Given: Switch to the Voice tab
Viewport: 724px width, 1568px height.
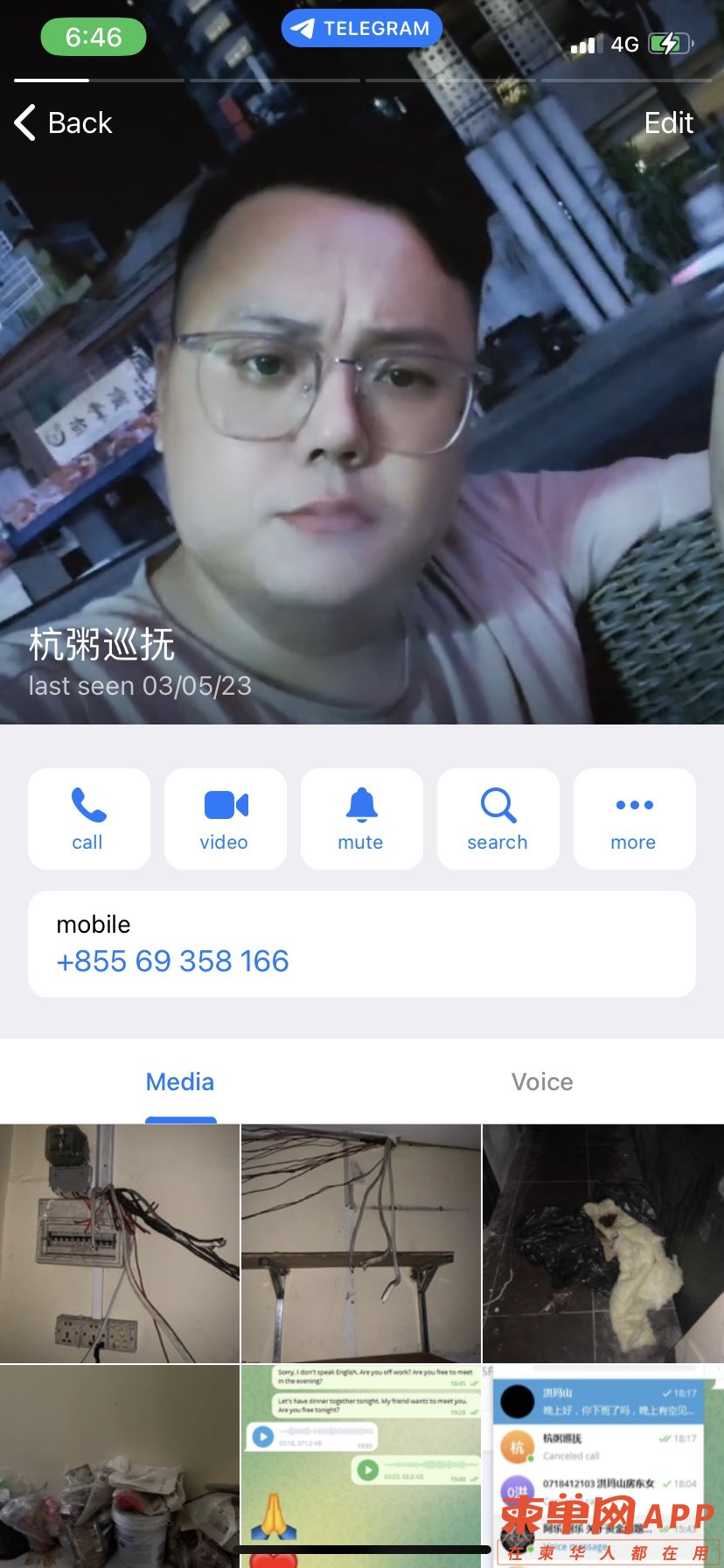Looking at the screenshot, I should click(542, 1082).
